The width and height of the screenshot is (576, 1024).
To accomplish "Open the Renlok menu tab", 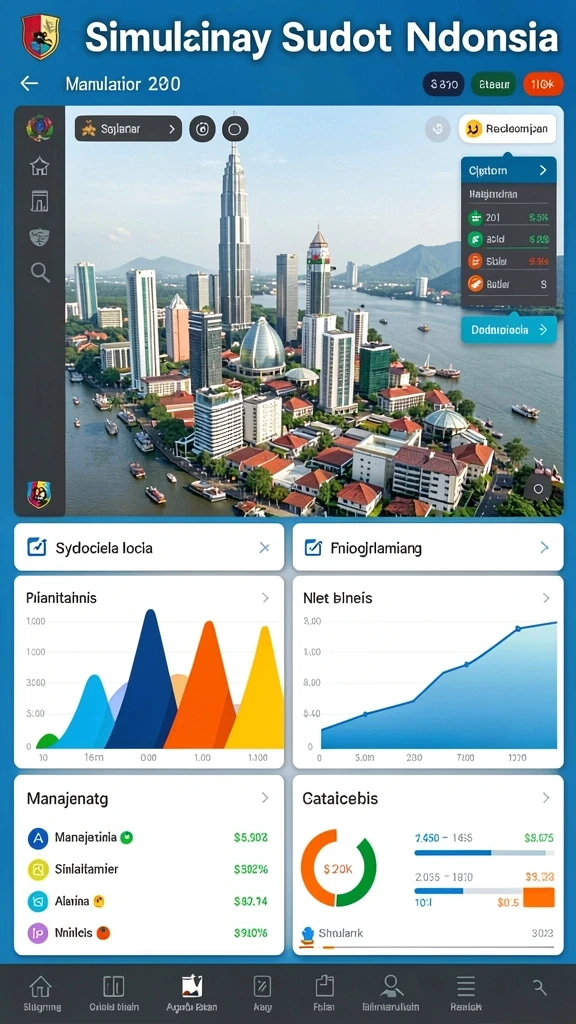I will pyautogui.click(x=466, y=994).
